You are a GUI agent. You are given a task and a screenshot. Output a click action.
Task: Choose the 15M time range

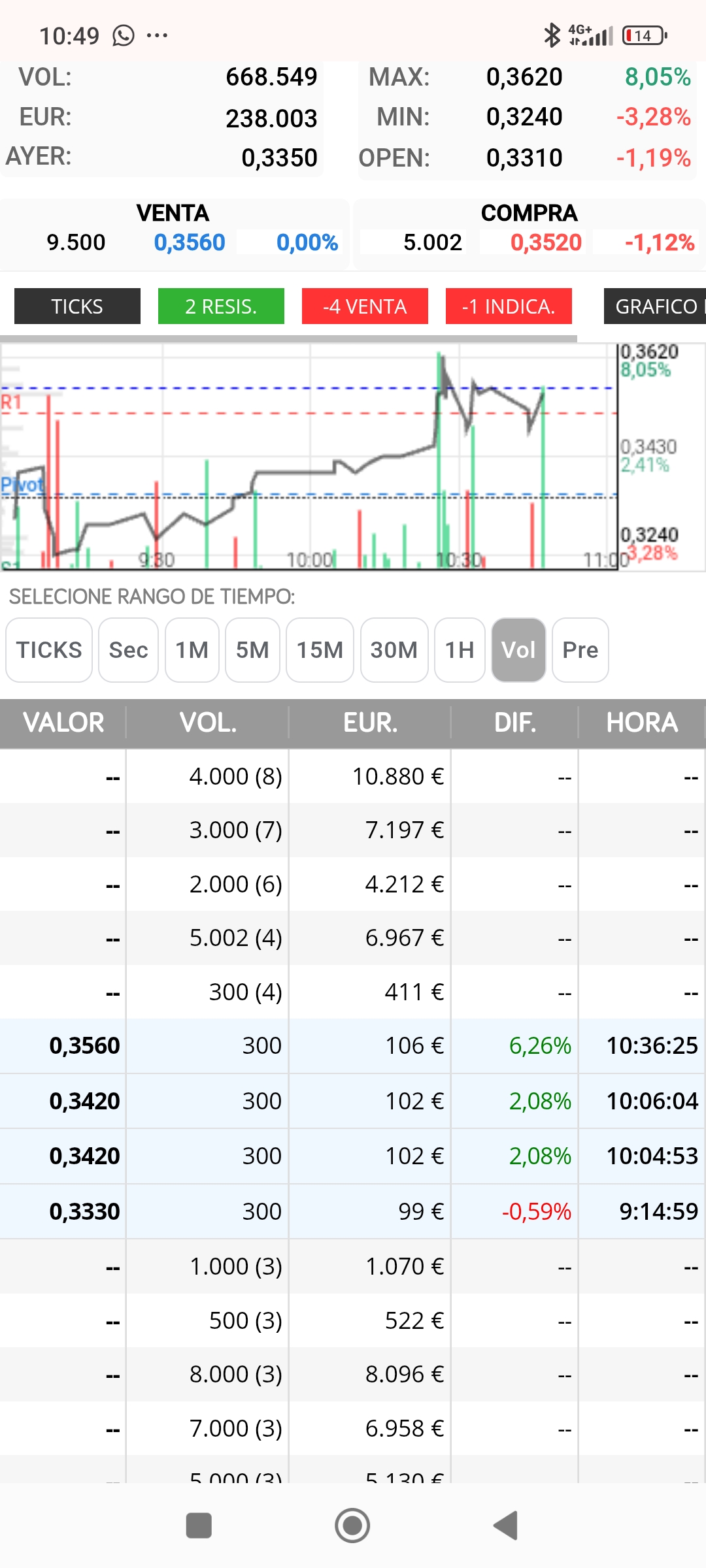(x=320, y=650)
